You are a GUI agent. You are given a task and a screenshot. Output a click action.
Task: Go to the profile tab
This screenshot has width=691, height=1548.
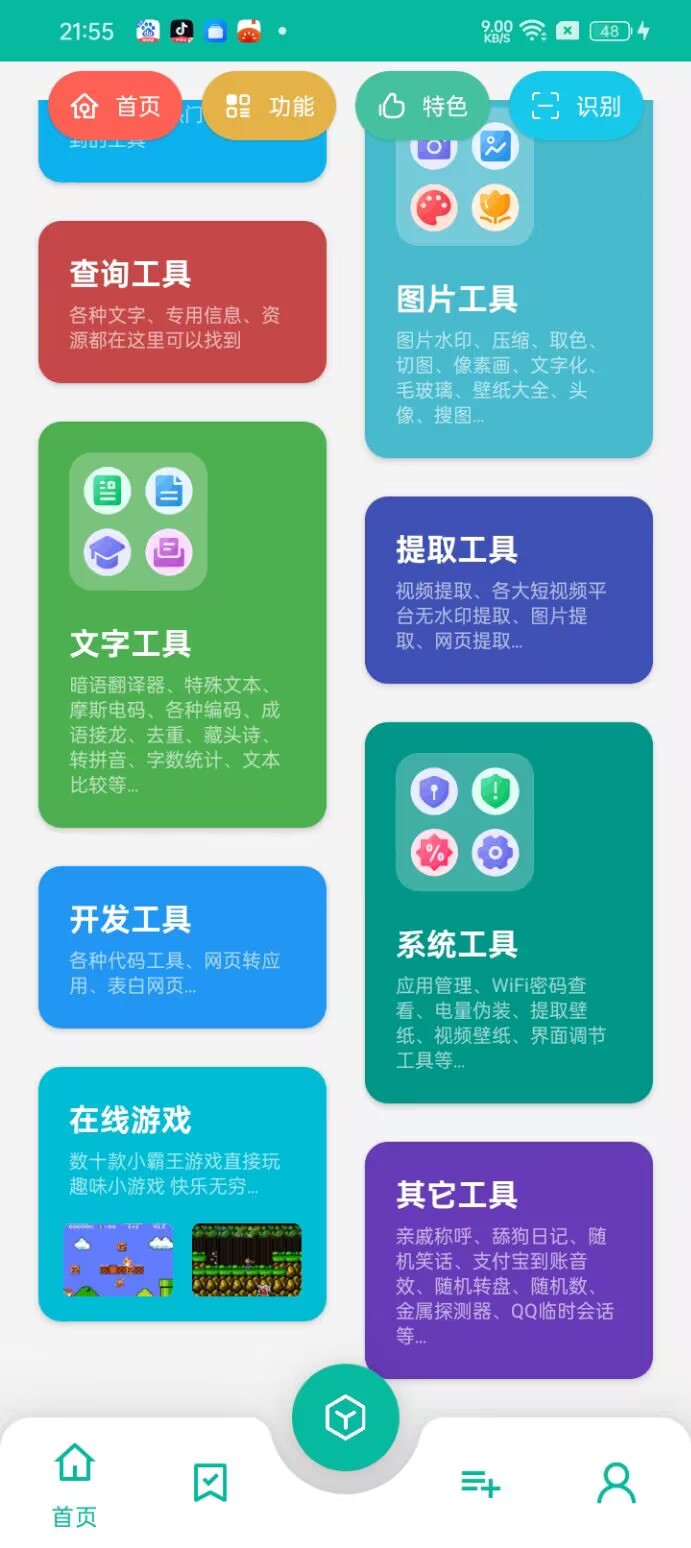click(x=616, y=1483)
